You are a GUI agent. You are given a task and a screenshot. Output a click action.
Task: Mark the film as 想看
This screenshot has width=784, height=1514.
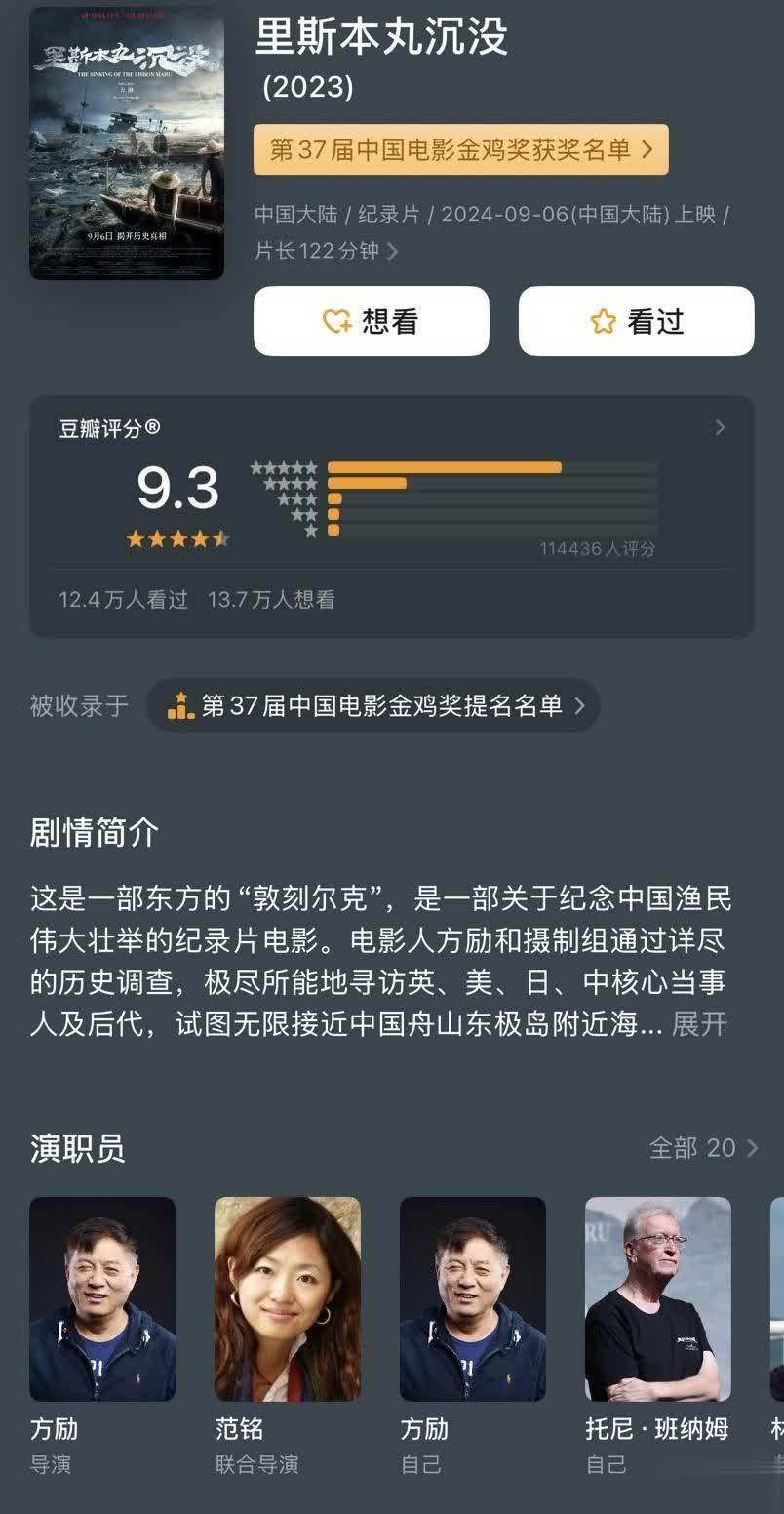(371, 321)
